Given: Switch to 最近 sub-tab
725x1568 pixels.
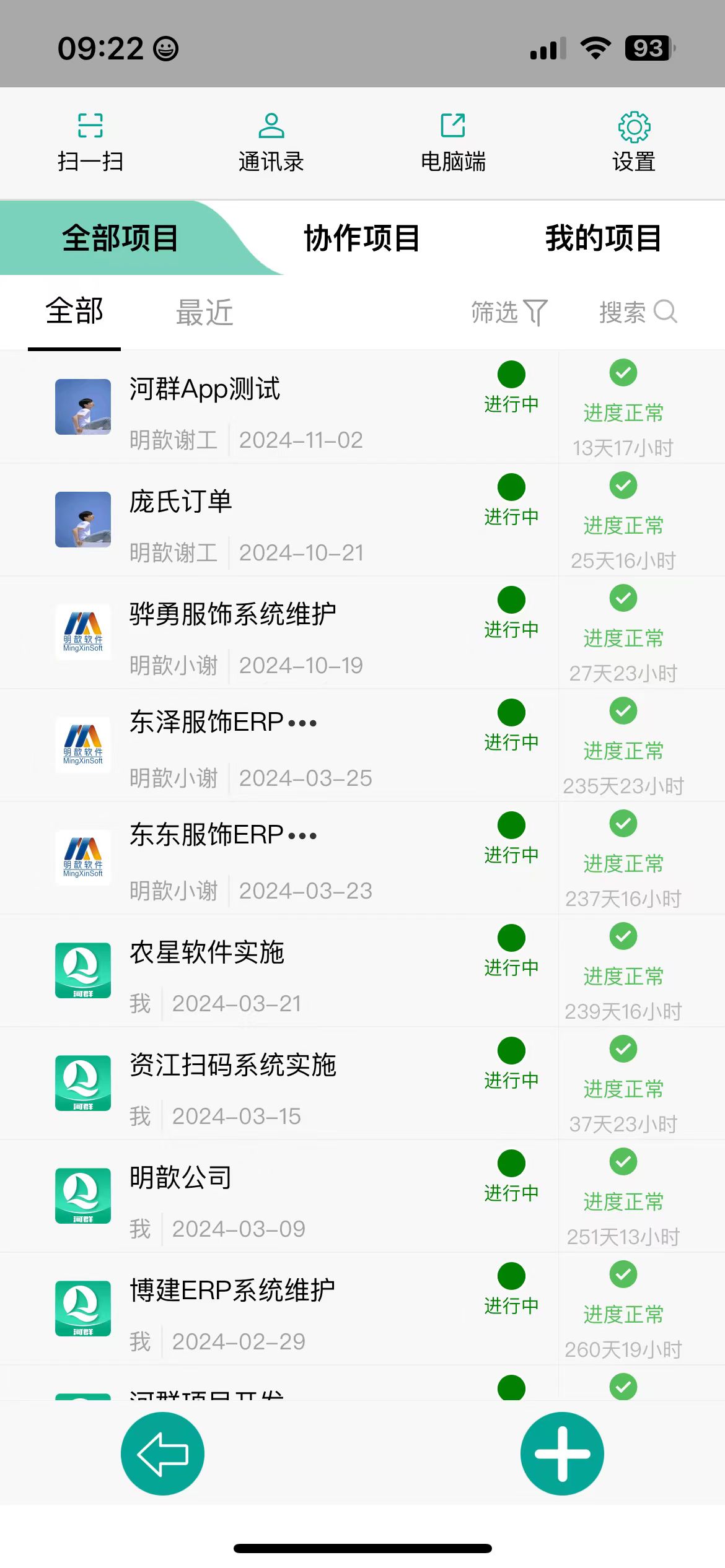Looking at the screenshot, I should pos(204,312).
